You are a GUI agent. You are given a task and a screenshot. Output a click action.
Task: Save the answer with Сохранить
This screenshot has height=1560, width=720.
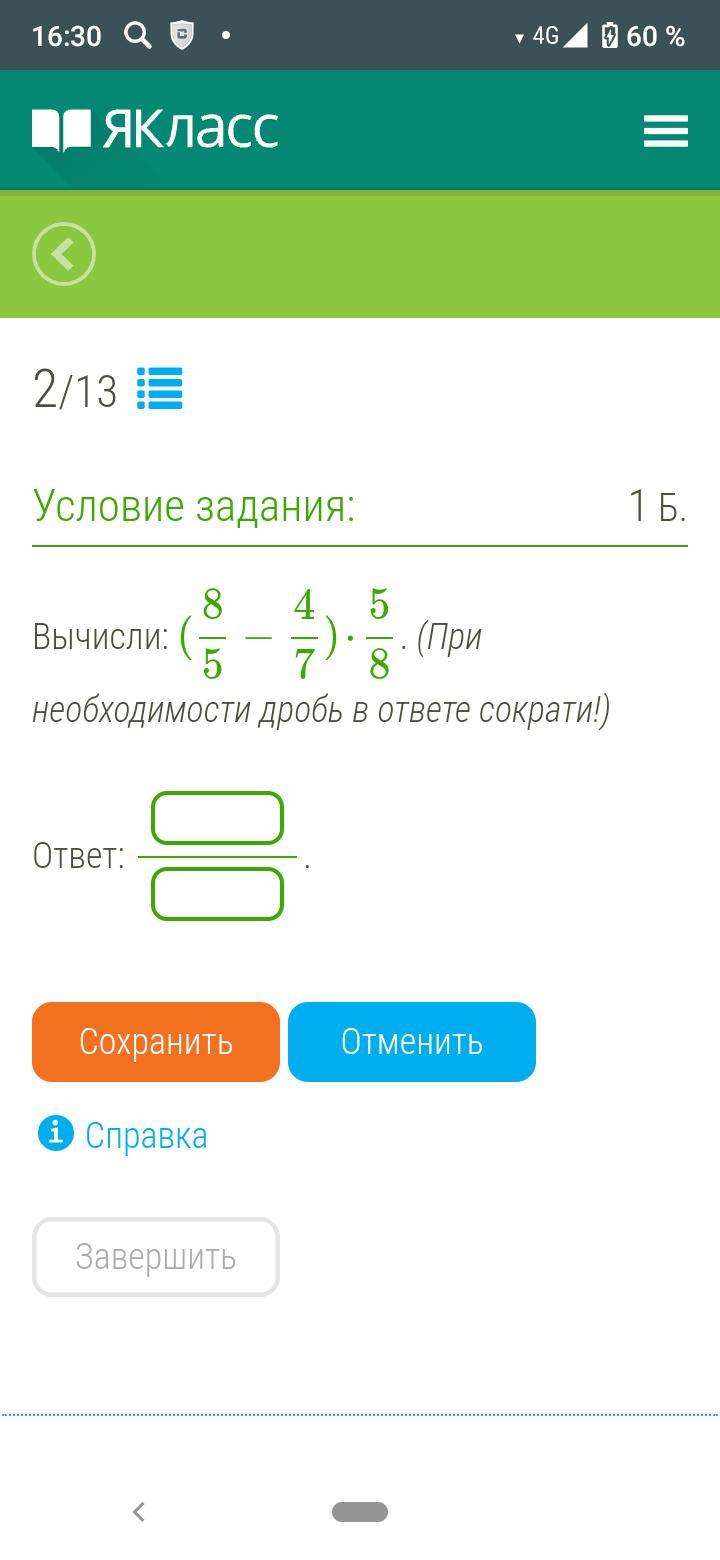pos(156,1042)
